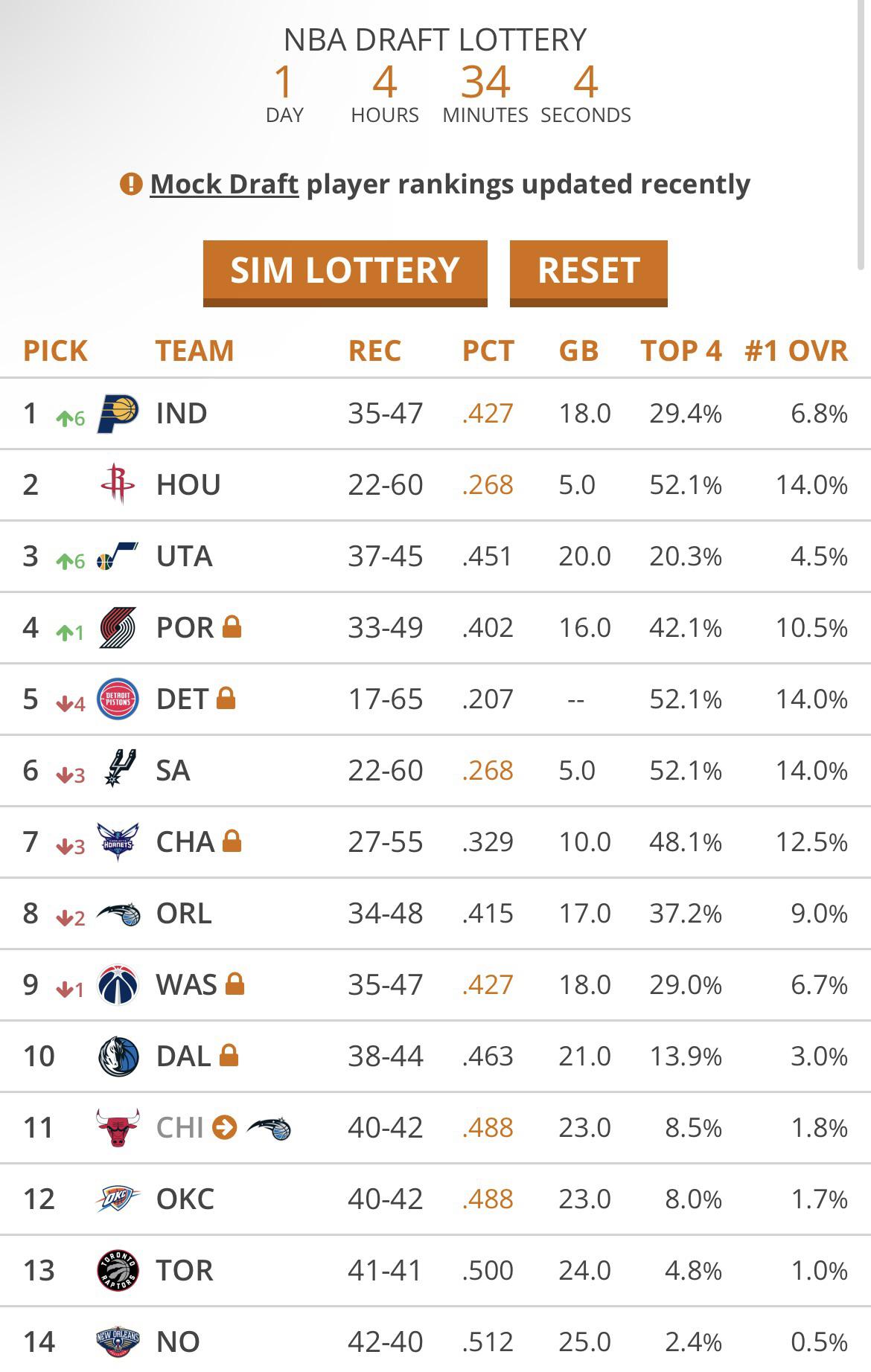
Task: Tap the lock icon next to CHA
Action: [232, 842]
